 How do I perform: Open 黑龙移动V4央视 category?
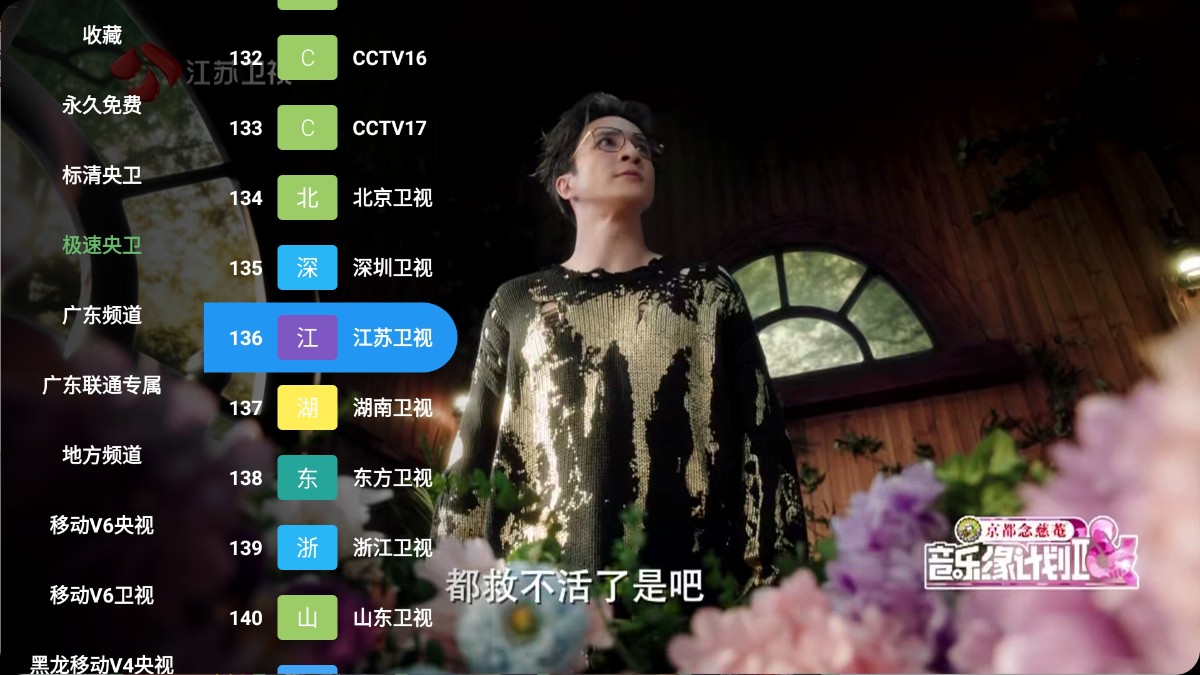[x=102, y=663]
